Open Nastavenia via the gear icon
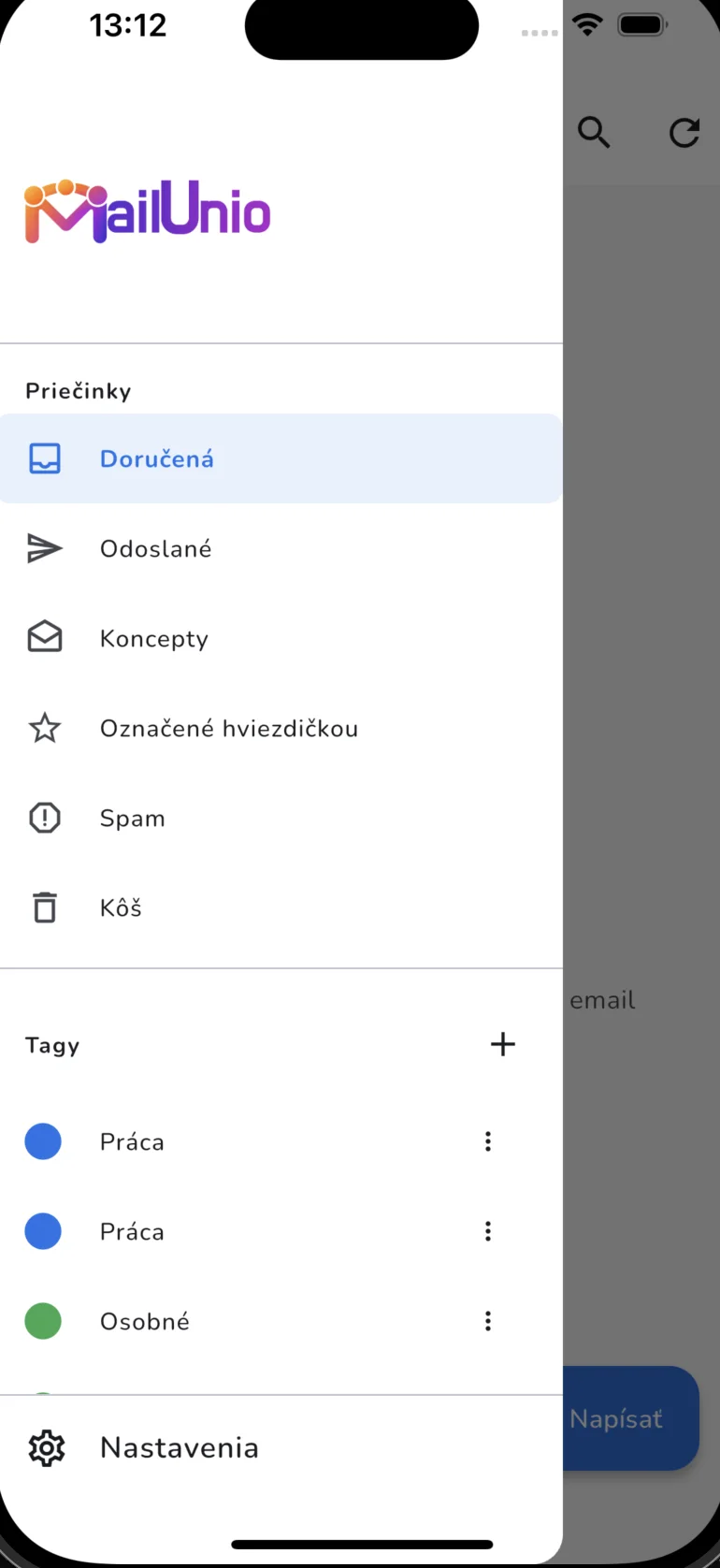Viewport: 720px width, 1568px height. click(46, 1447)
